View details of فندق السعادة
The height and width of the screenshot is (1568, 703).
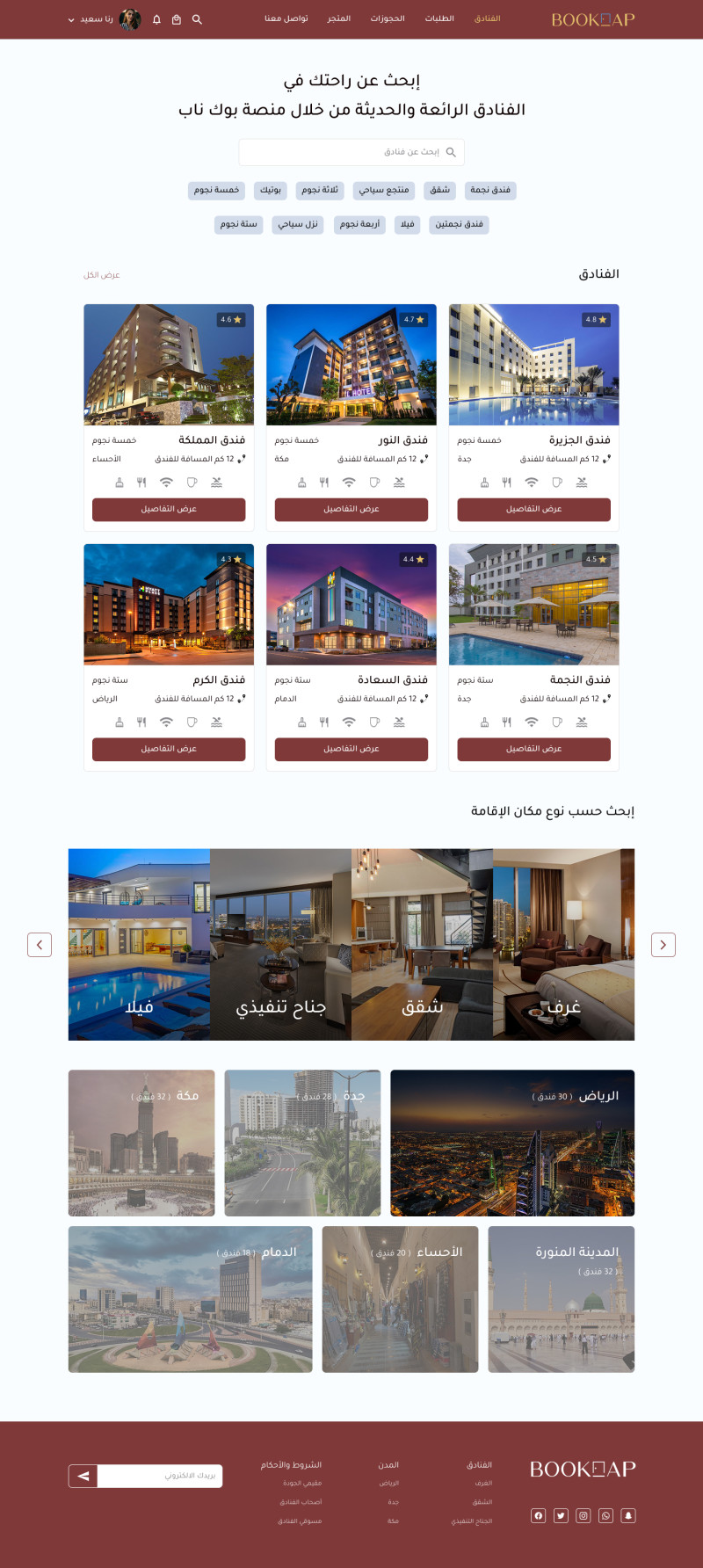coord(351,749)
